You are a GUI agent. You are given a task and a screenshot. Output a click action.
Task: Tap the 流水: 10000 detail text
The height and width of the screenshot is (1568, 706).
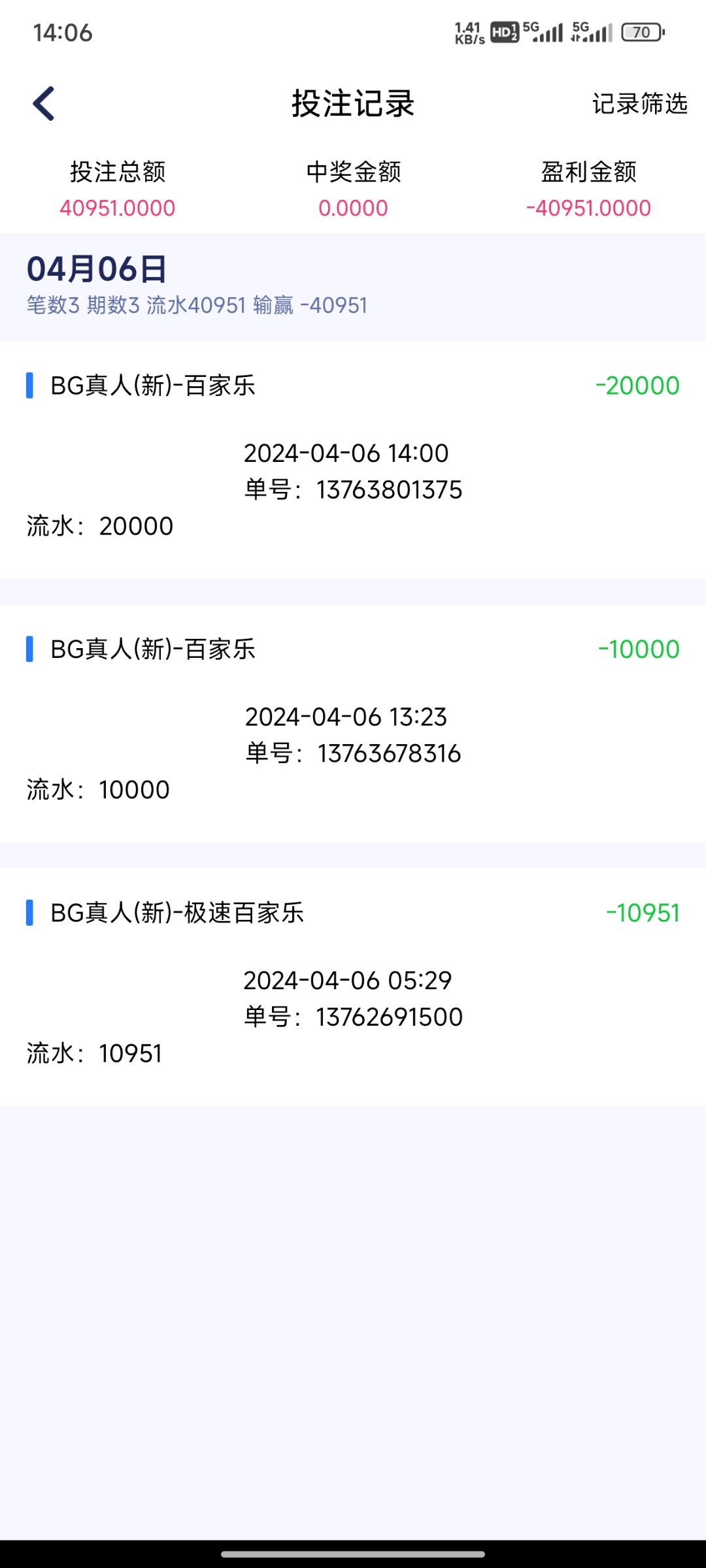(x=98, y=789)
